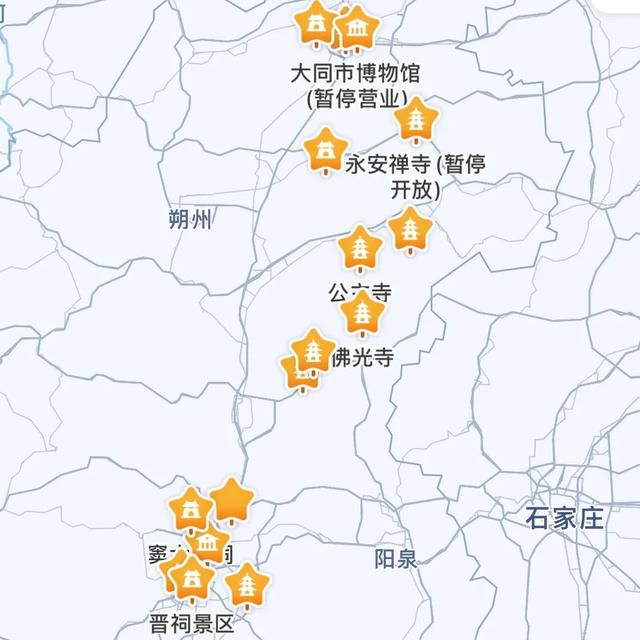Tap the 大同市博物馆 museum star marker
640x640 pixels.
[357, 28]
